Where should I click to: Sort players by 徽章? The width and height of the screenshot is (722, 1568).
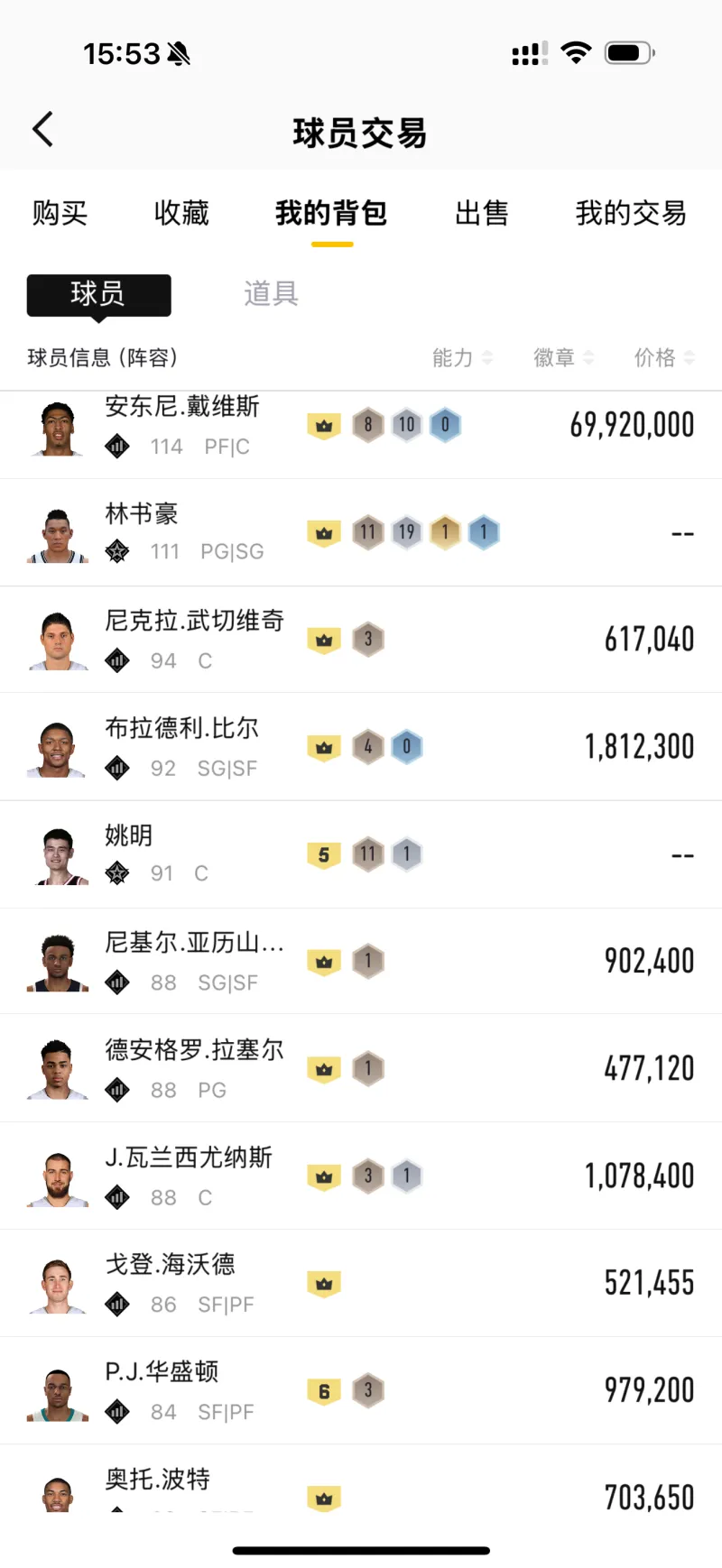562,358
